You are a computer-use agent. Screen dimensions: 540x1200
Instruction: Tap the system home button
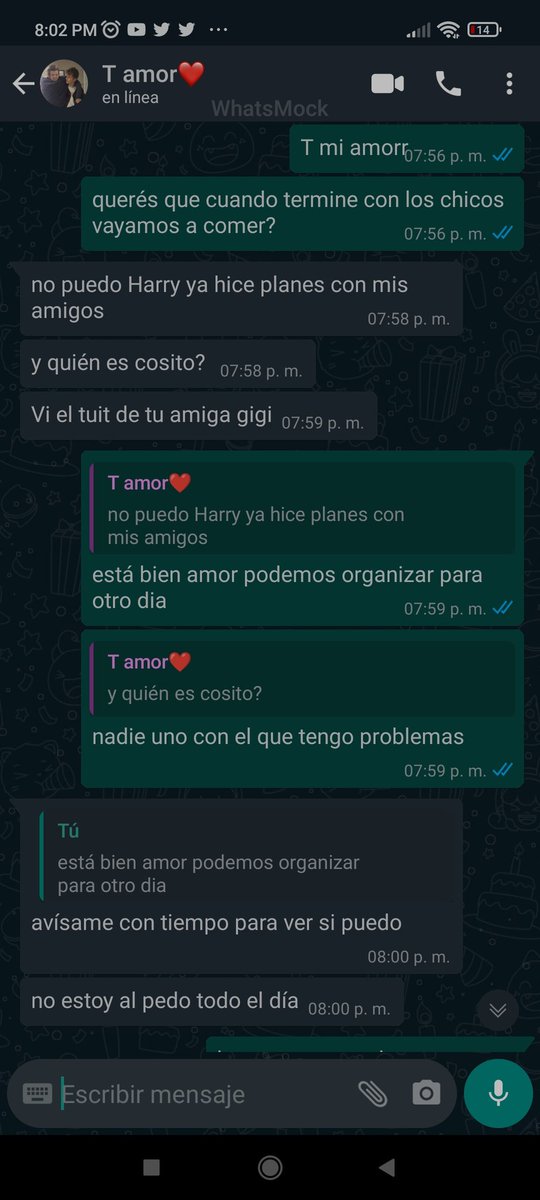click(270, 1167)
